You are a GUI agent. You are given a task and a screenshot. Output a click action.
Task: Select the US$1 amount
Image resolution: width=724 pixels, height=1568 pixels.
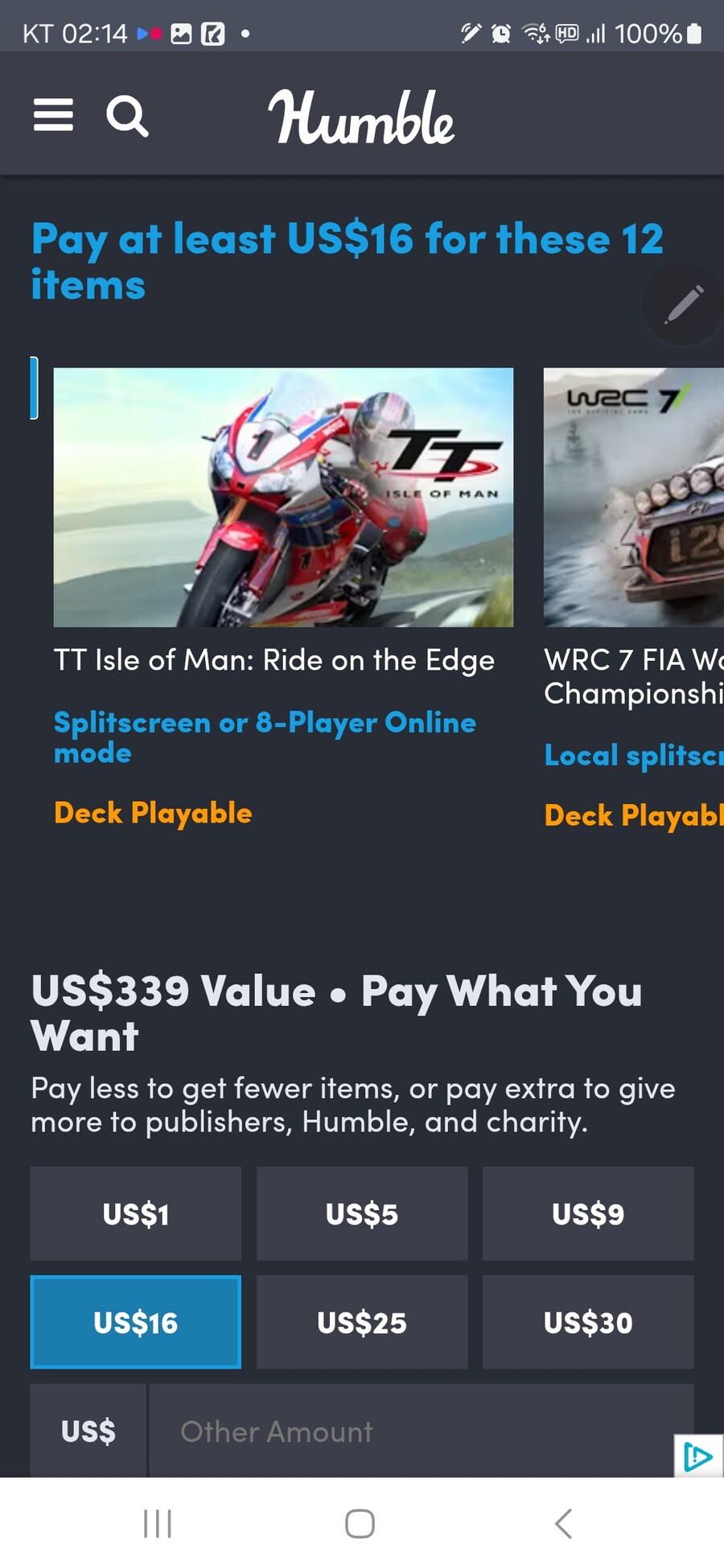click(x=136, y=1213)
